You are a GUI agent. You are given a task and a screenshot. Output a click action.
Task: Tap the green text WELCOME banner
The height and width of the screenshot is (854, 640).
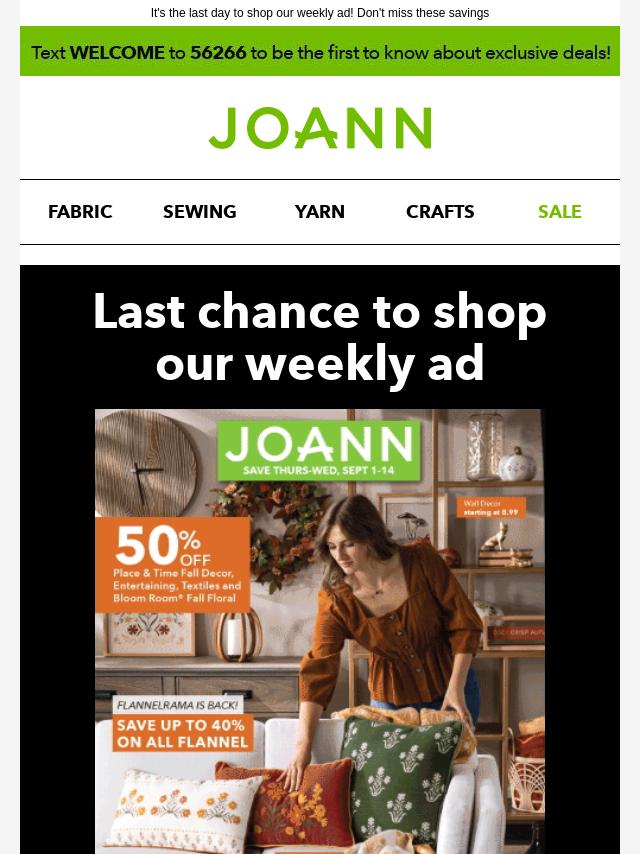point(320,52)
